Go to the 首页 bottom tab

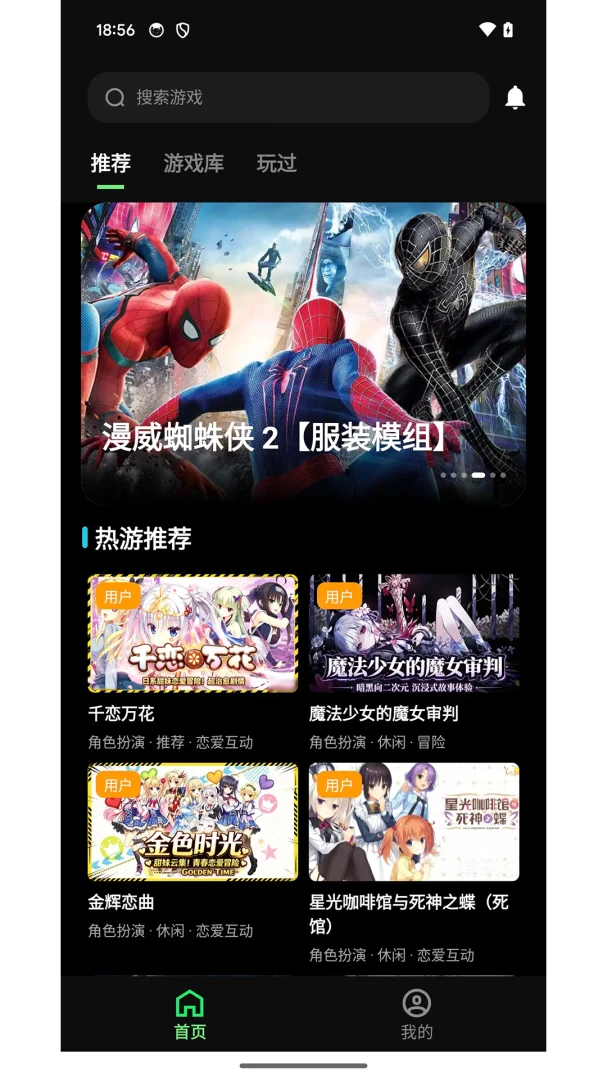189,1014
